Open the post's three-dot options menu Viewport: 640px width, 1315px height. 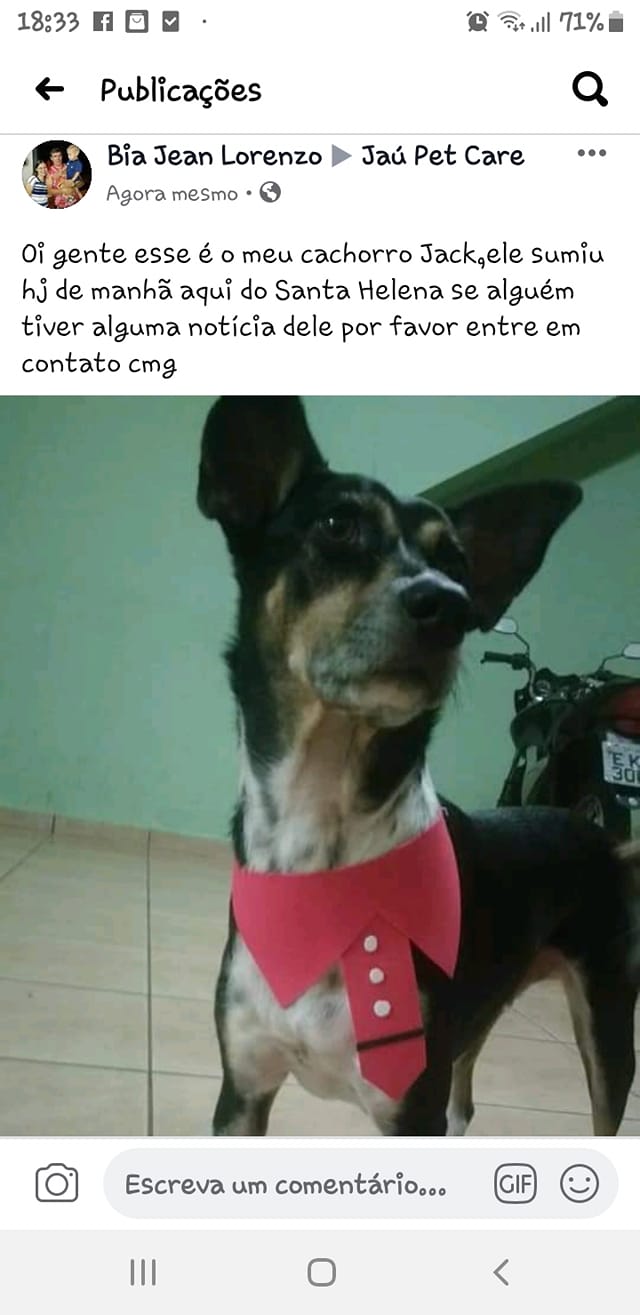click(x=591, y=153)
